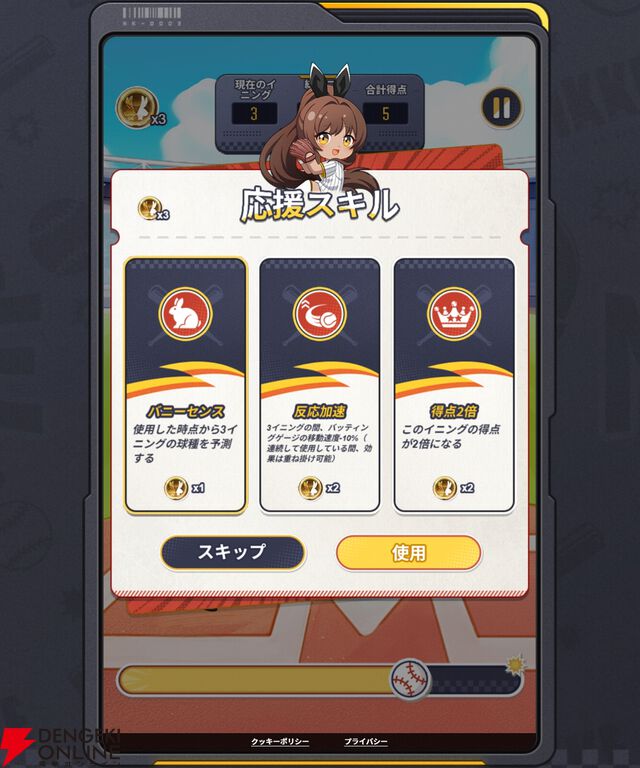Screen dimensions: 640x768
Task: Select the バニーセンス skill card
Action: (x=185, y=385)
